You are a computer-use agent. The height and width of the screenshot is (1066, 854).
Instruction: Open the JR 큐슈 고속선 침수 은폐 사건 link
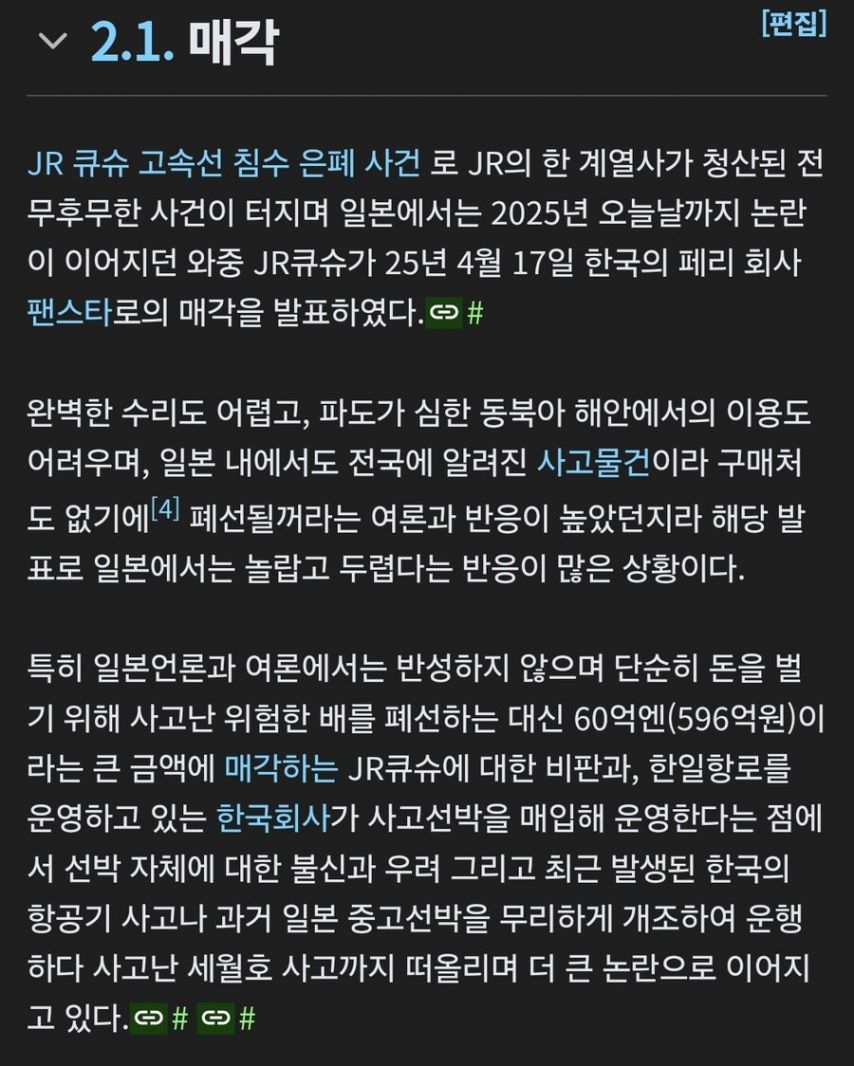point(223,162)
